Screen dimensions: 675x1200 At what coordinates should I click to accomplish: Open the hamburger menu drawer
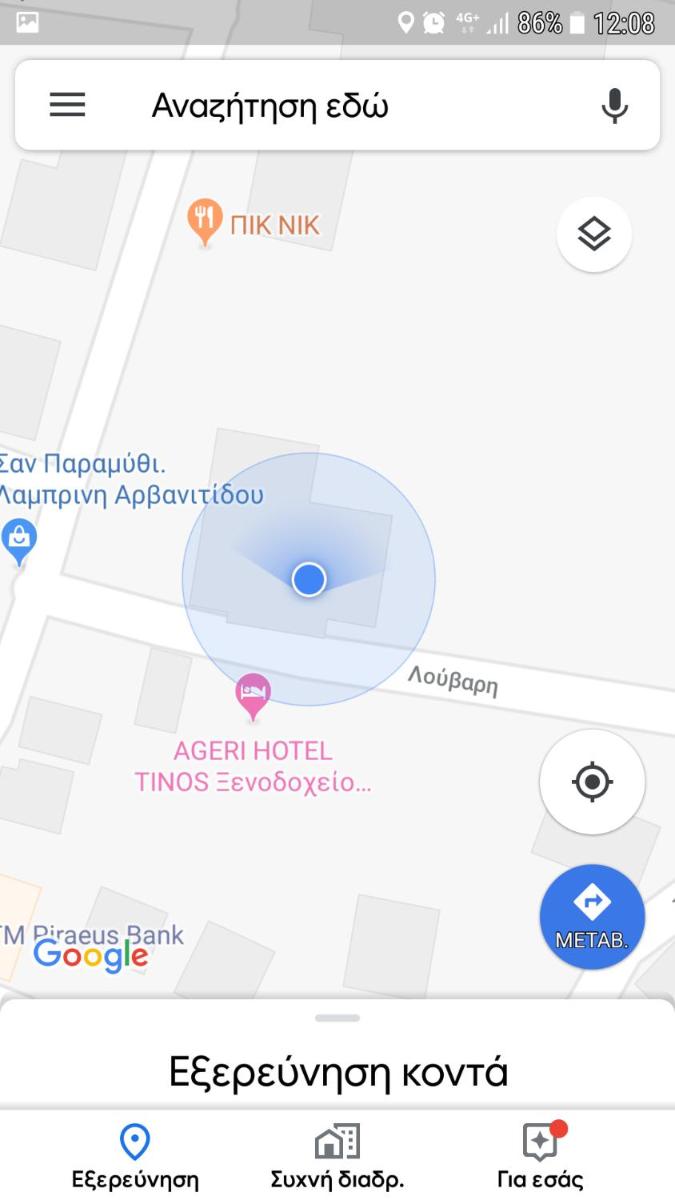67,105
